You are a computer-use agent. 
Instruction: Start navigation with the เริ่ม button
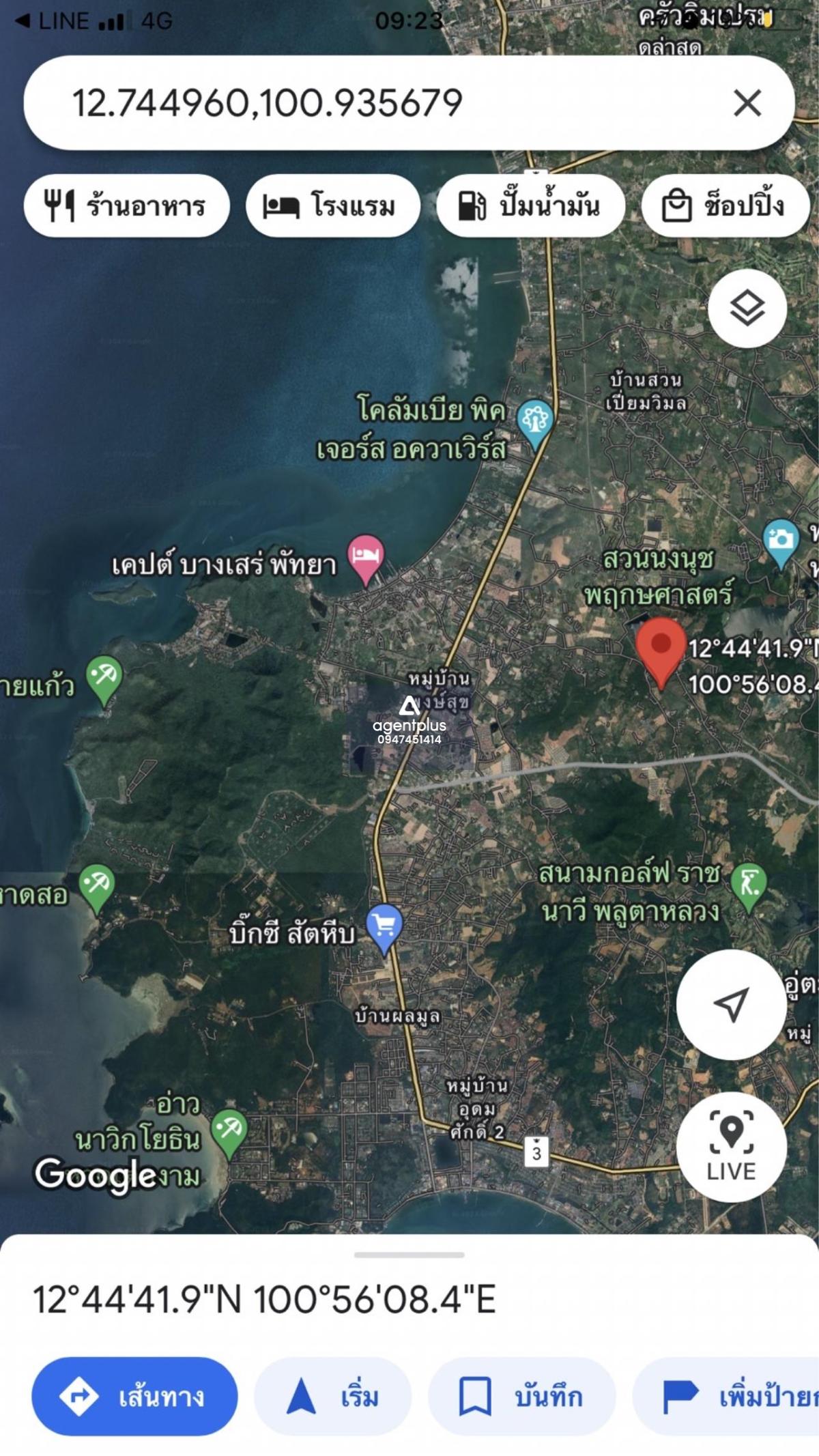coord(332,1397)
